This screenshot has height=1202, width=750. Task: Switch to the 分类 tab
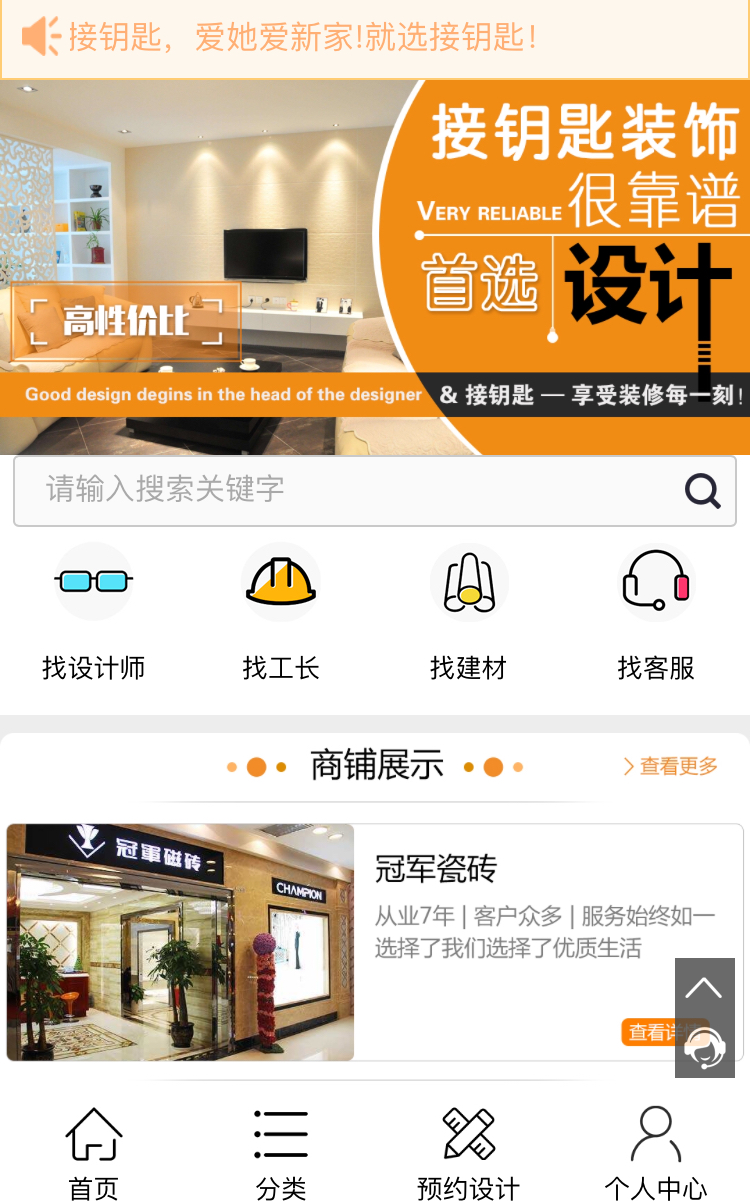click(x=281, y=1152)
